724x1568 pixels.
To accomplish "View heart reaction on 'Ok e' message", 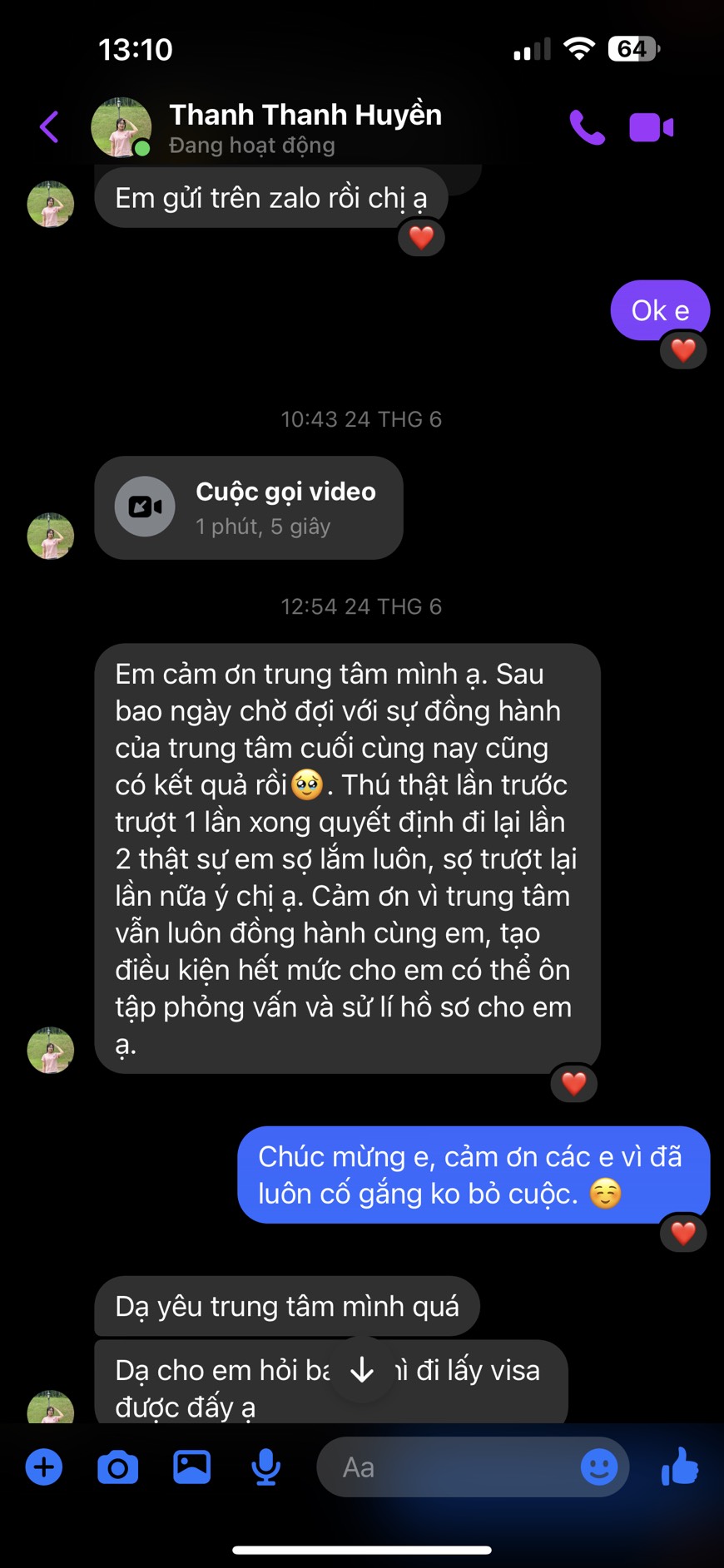I will point(683,351).
